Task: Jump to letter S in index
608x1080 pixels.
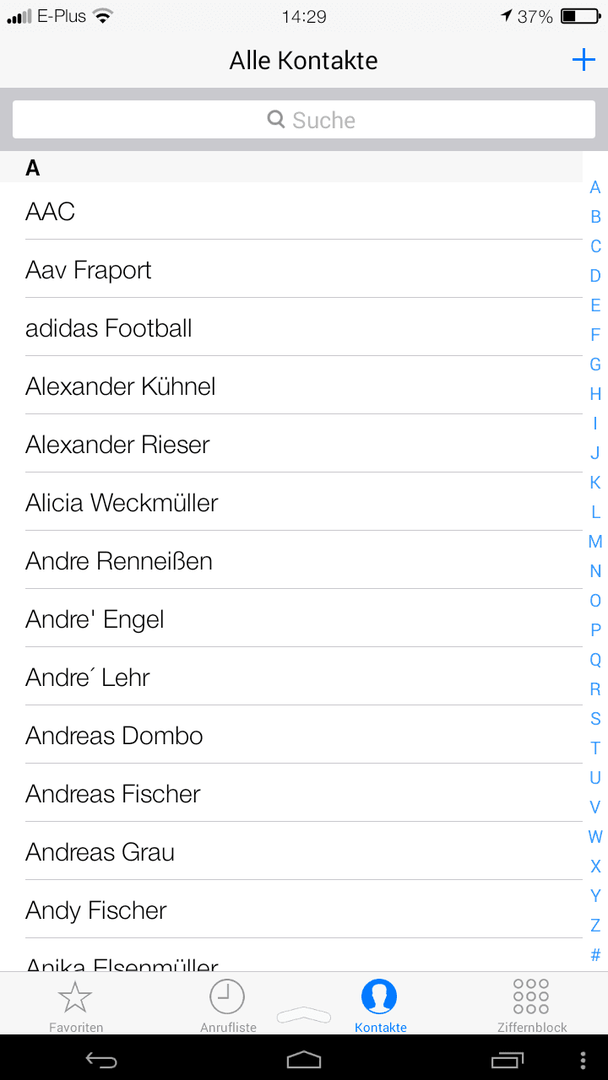Action: point(596,718)
